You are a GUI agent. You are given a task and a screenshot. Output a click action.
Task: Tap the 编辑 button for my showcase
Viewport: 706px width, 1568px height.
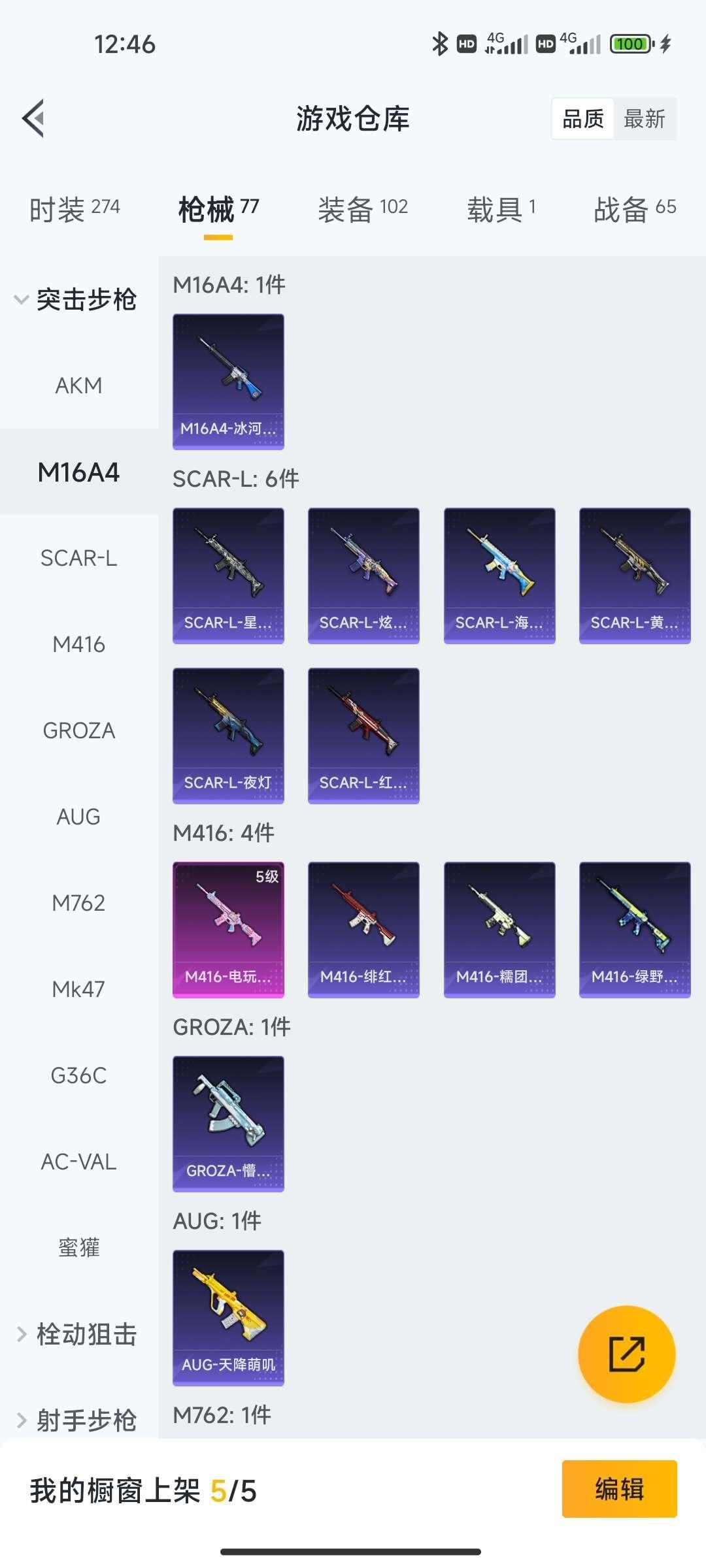[x=619, y=1489]
